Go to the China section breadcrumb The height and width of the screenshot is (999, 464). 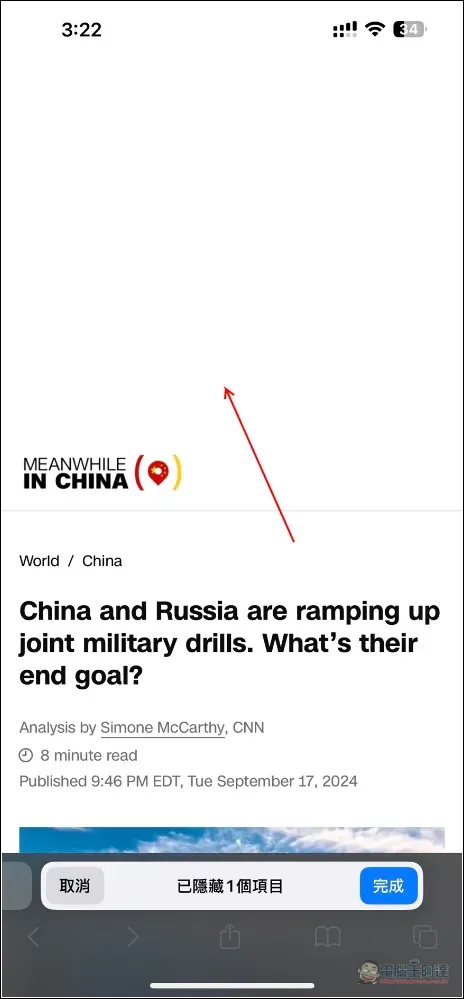[x=102, y=561]
